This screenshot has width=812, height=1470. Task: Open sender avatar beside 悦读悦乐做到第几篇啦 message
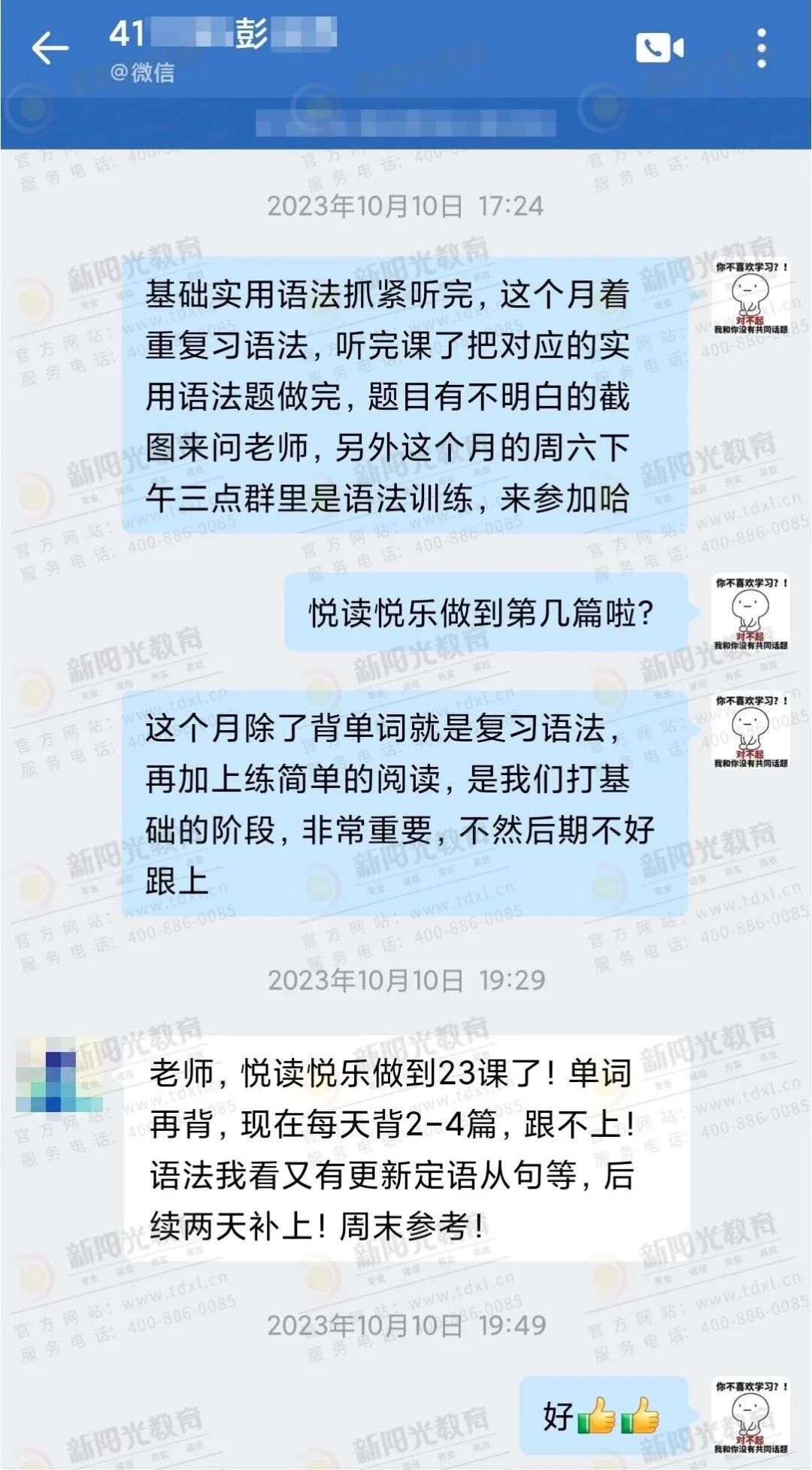pos(750,613)
